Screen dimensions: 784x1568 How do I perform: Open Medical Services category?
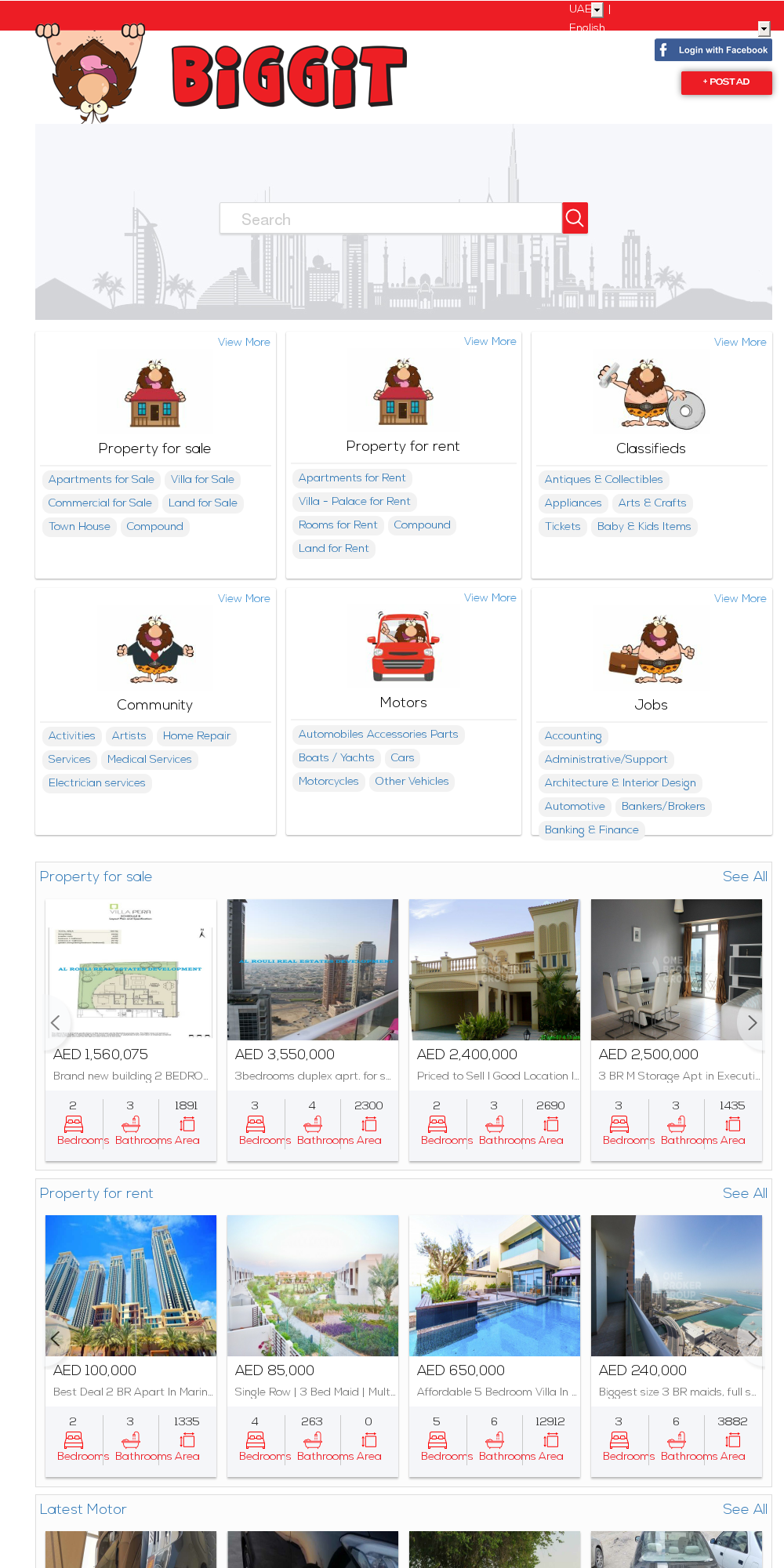[x=149, y=759]
